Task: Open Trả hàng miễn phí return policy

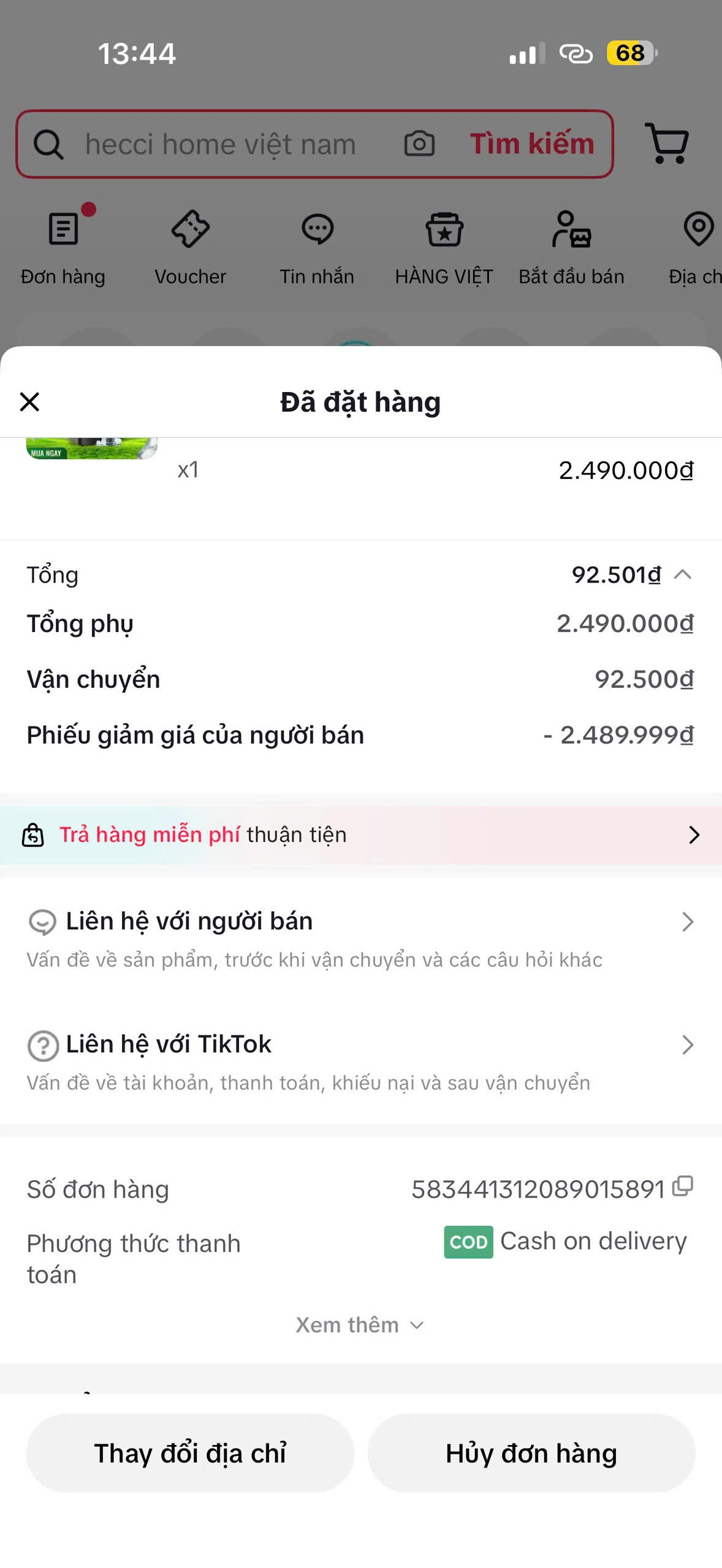Action: click(361, 835)
